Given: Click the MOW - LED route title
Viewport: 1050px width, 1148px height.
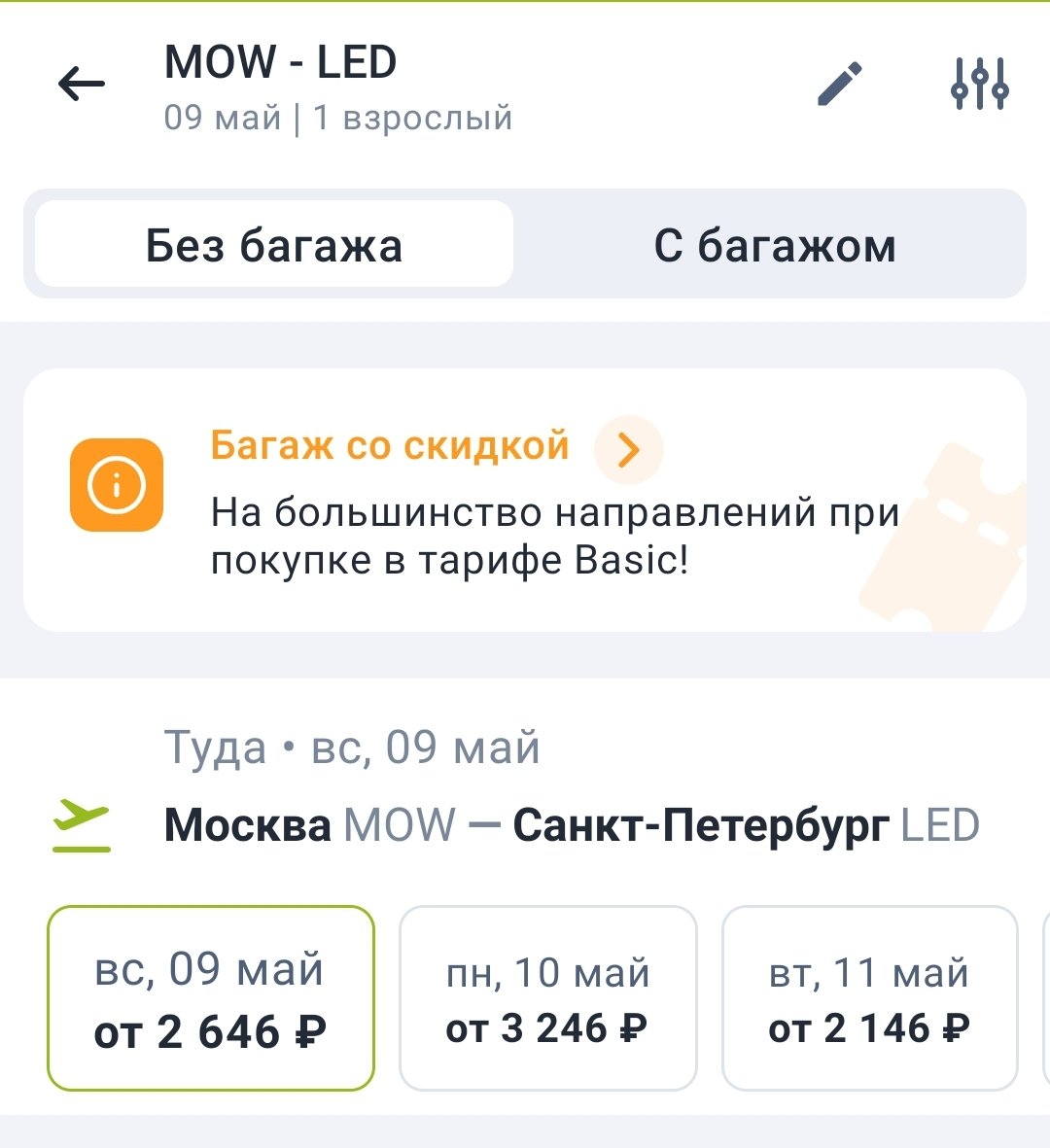Looking at the screenshot, I should coord(280,62).
